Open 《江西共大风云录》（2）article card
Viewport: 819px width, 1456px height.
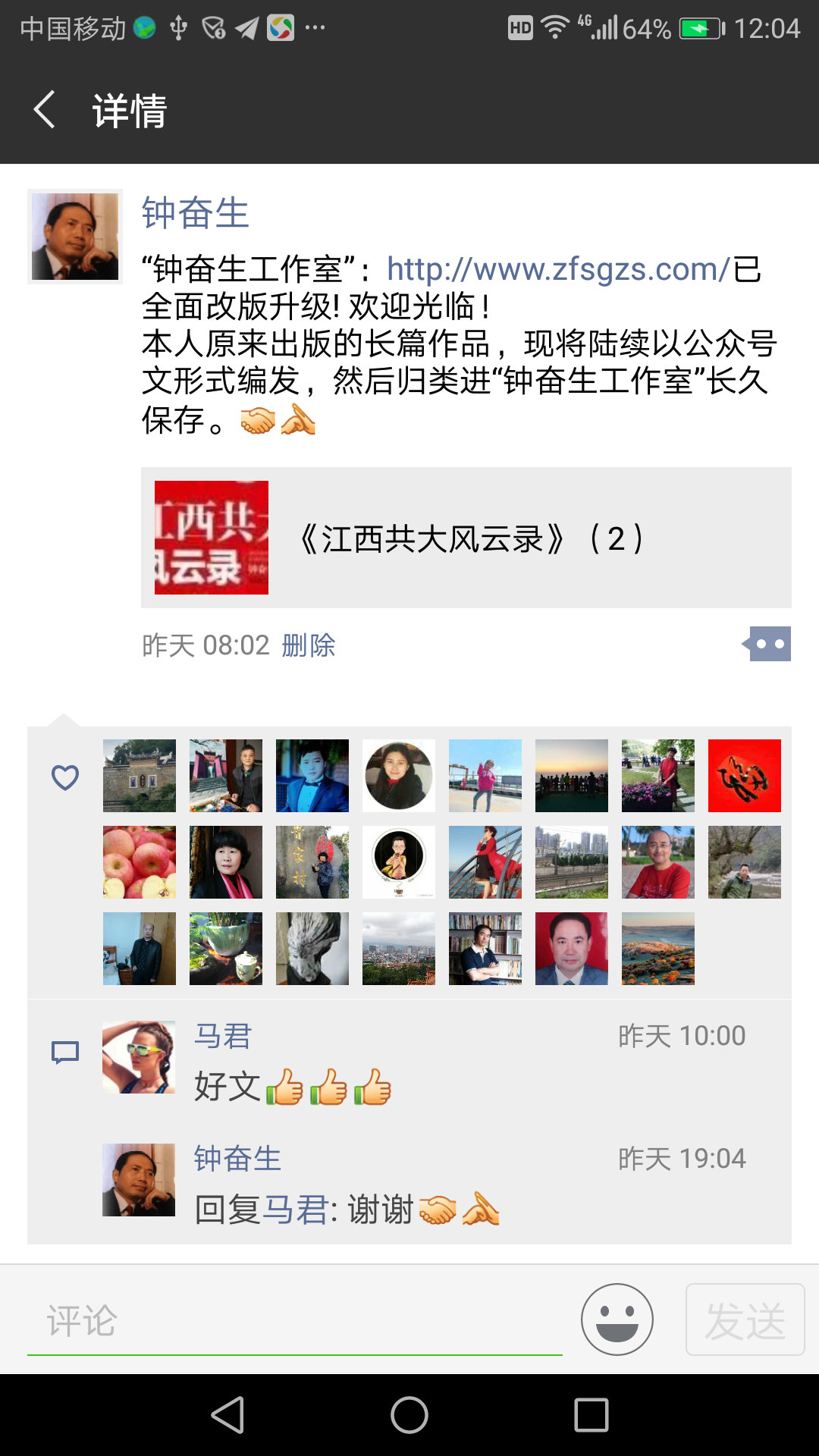(x=466, y=538)
